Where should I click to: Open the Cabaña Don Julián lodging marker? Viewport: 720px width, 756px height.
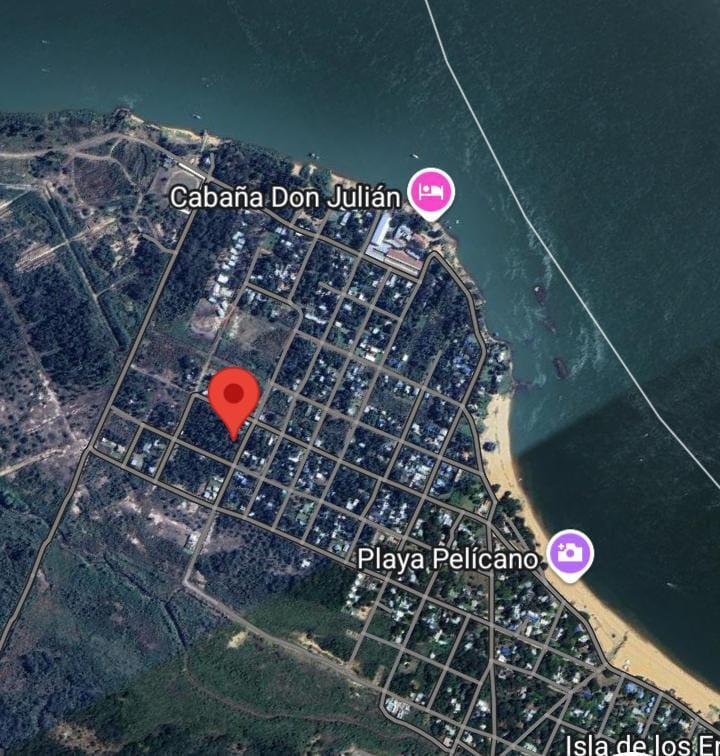click(432, 190)
